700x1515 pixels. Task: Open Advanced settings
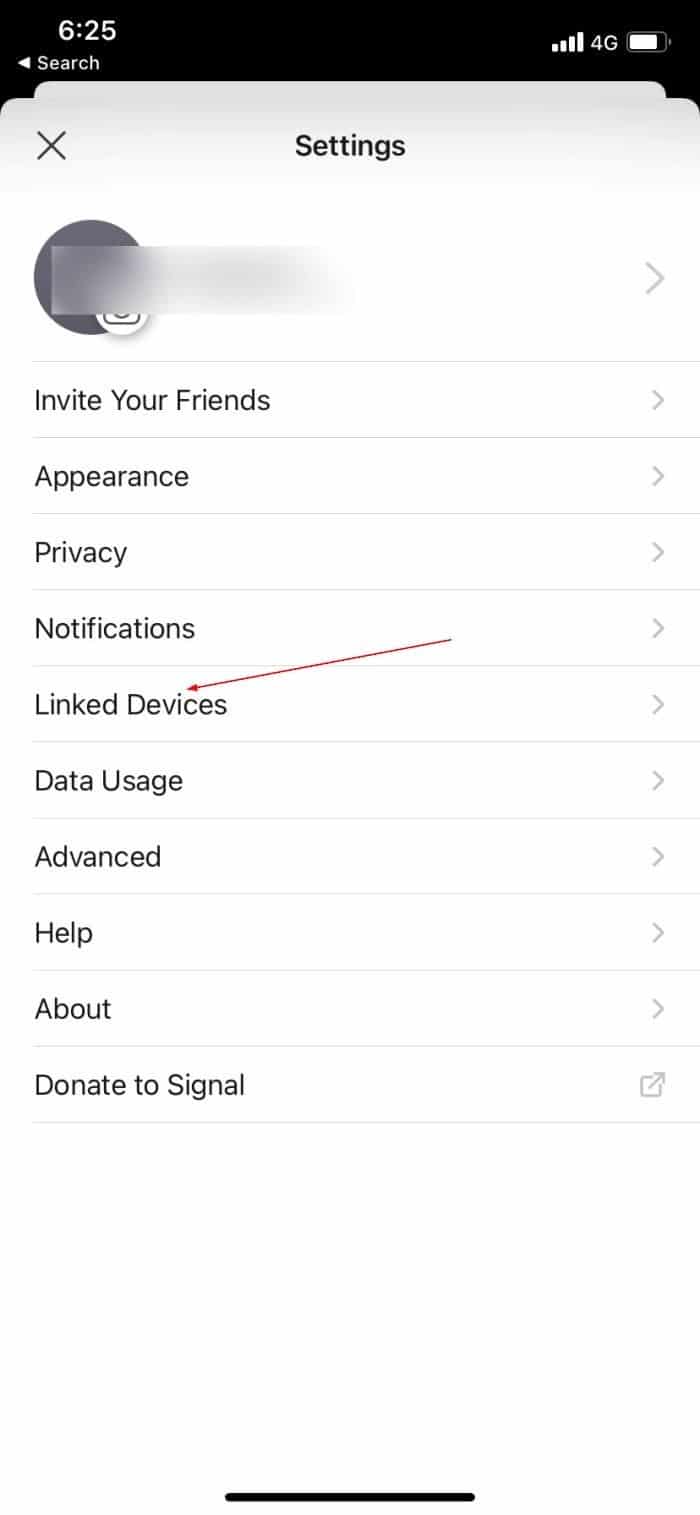tap(350, 856)
